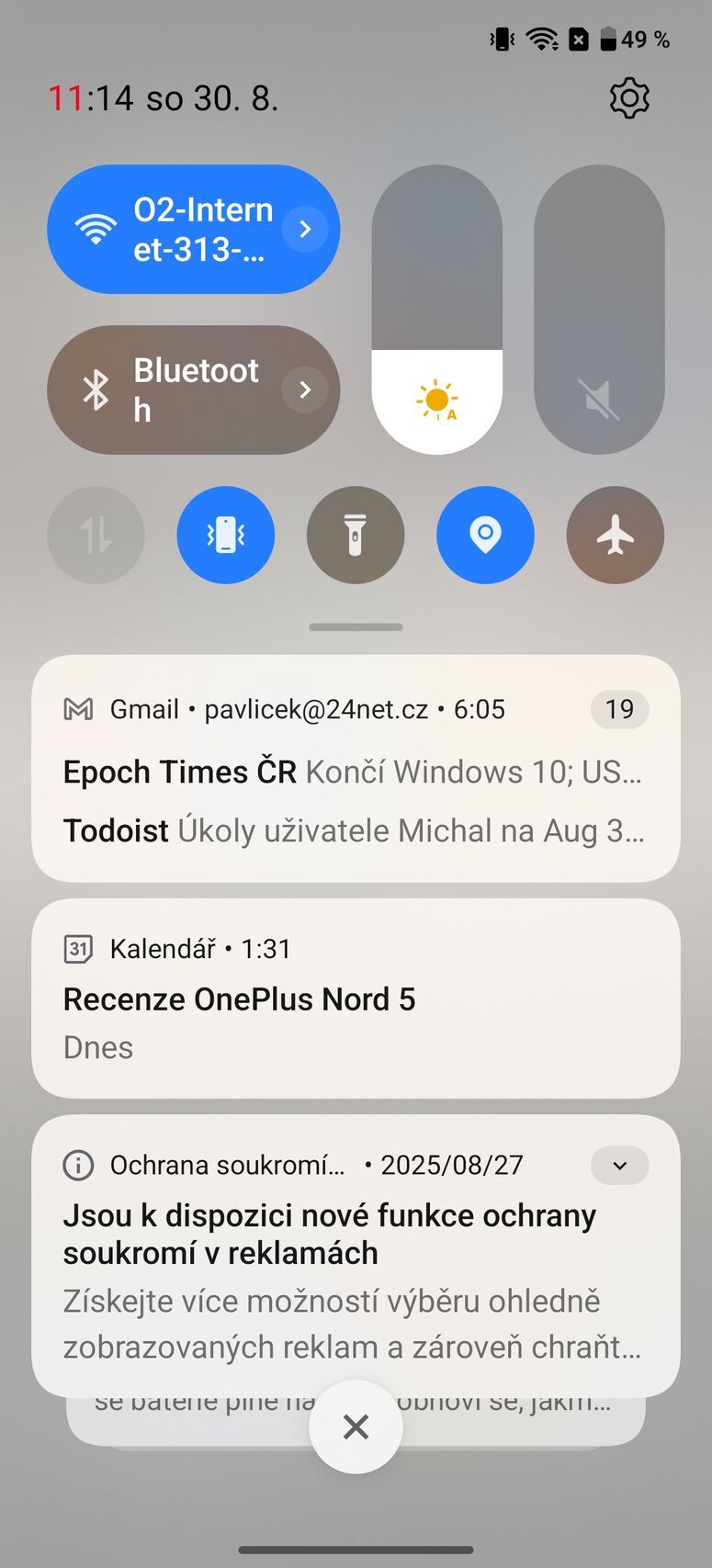Disable location services
Screen dimensions: 712x1568
point(485,535)
